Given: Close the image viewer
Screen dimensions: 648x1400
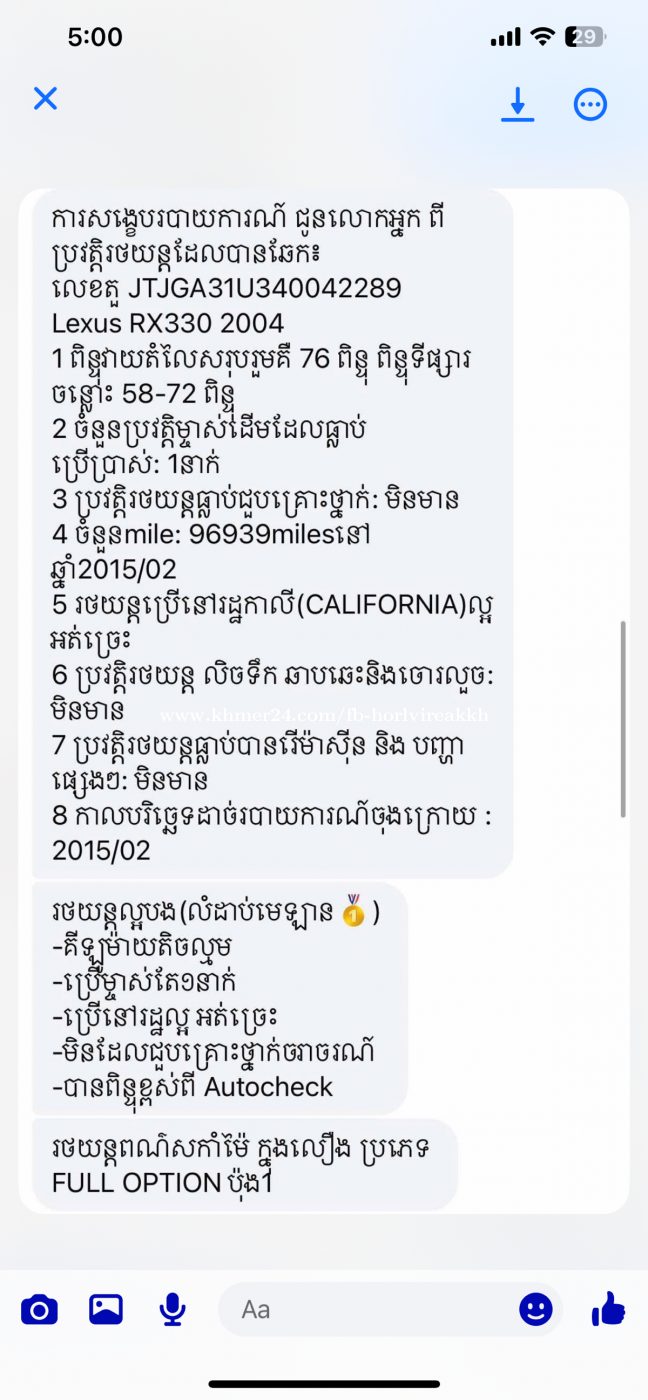Looking at the screenshot, I should 45,98.
